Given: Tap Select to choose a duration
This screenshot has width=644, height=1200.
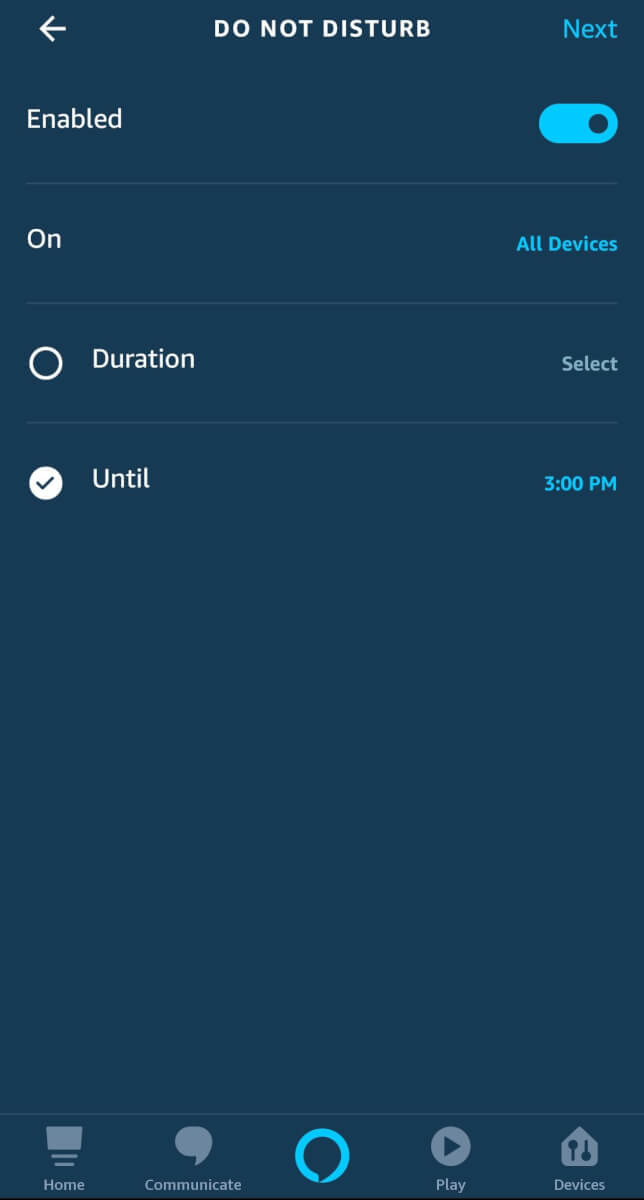Looking at the screenshot, I should (589, 364).
